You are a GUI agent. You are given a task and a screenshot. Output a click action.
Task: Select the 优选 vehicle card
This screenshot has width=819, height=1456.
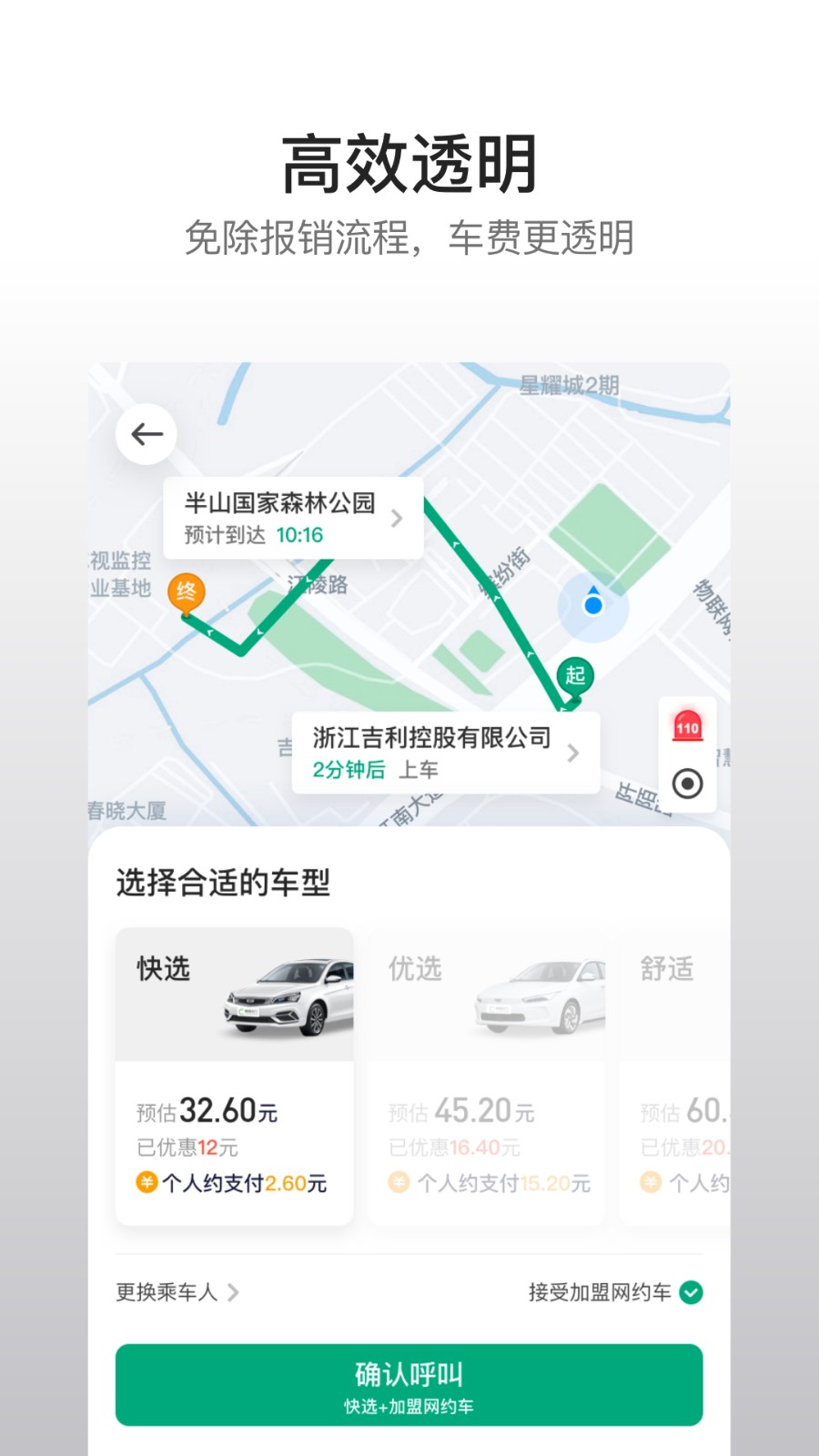(486, 1074)
